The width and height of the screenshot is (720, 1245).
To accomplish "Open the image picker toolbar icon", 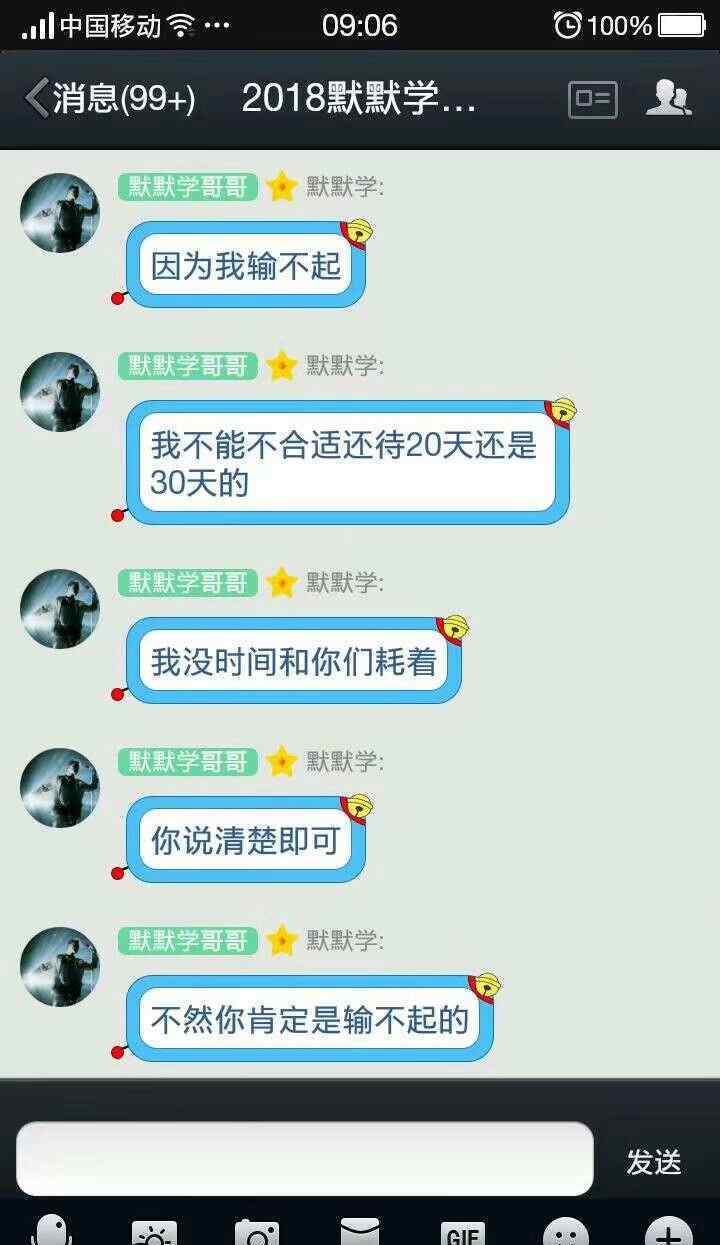I will pyautogui.click(x=154, y=1234).
